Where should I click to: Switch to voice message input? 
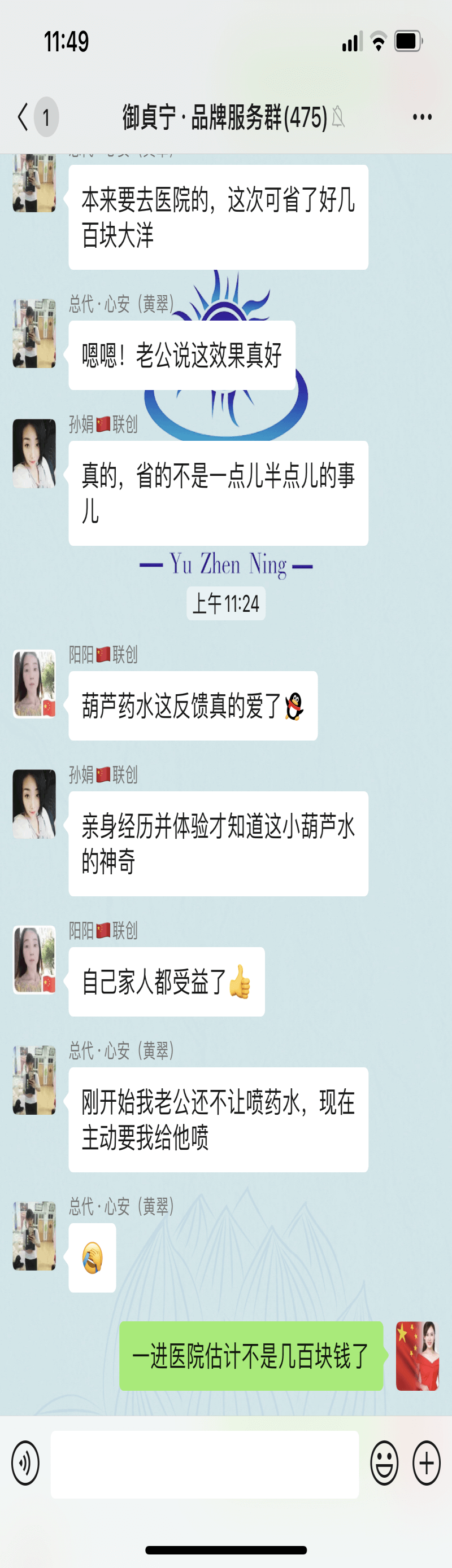coord(25,1462)
